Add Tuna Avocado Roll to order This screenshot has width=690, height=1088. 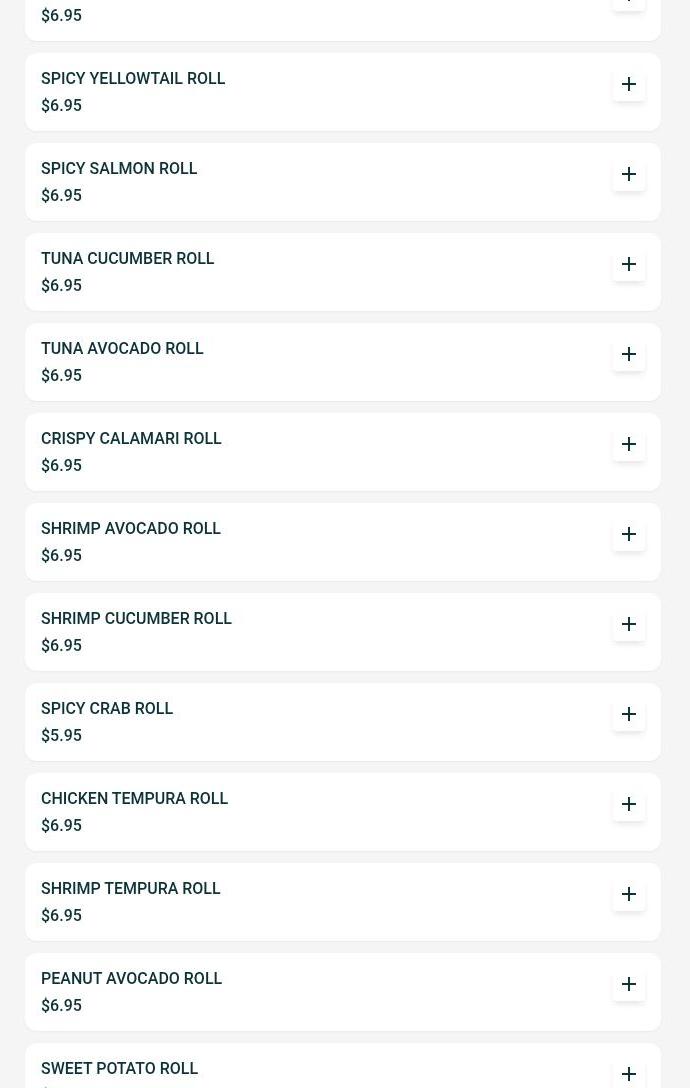click(629, 354)
